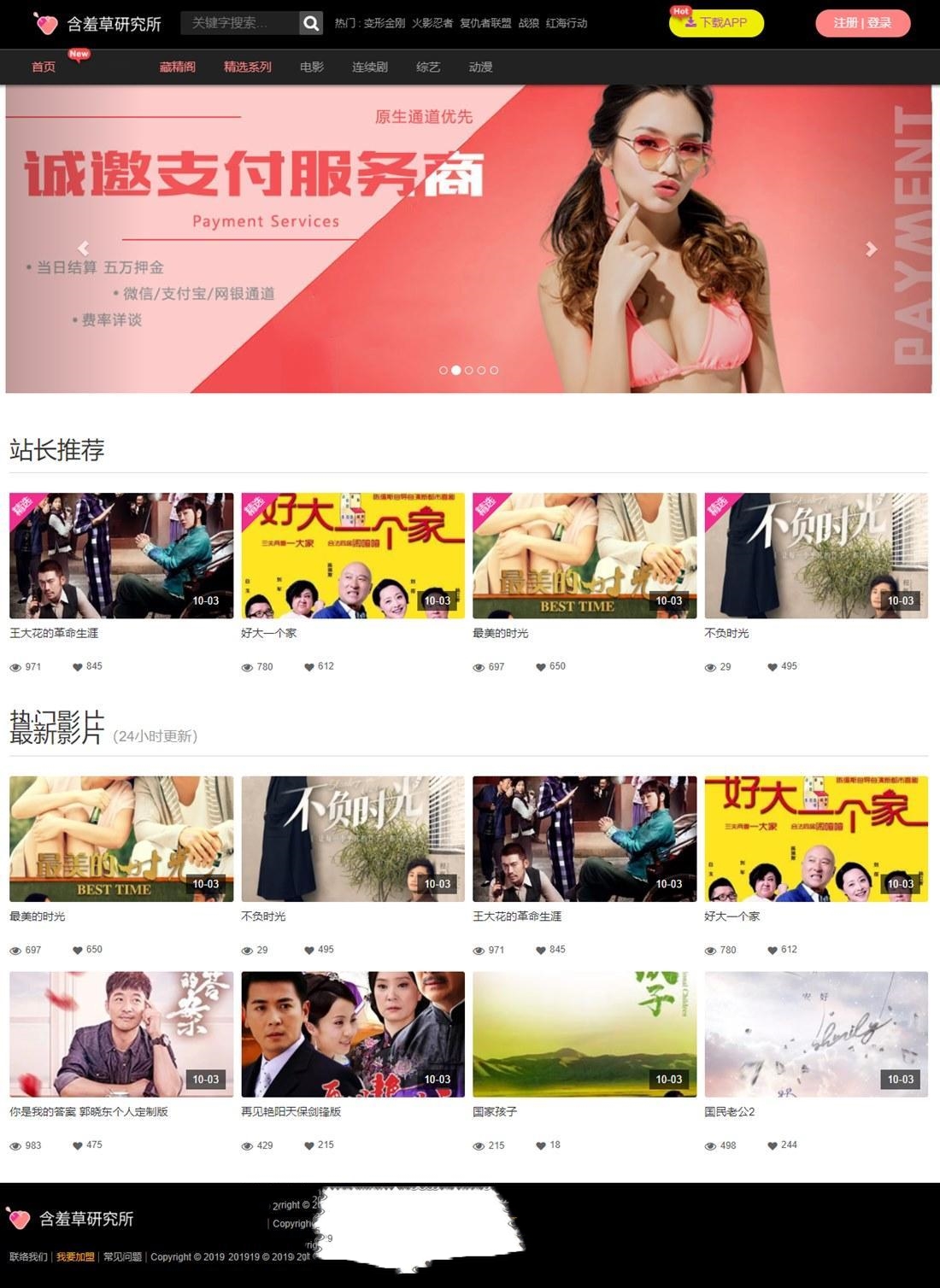Open 注册 | 登录 sign-in button

tap(862, 23)
